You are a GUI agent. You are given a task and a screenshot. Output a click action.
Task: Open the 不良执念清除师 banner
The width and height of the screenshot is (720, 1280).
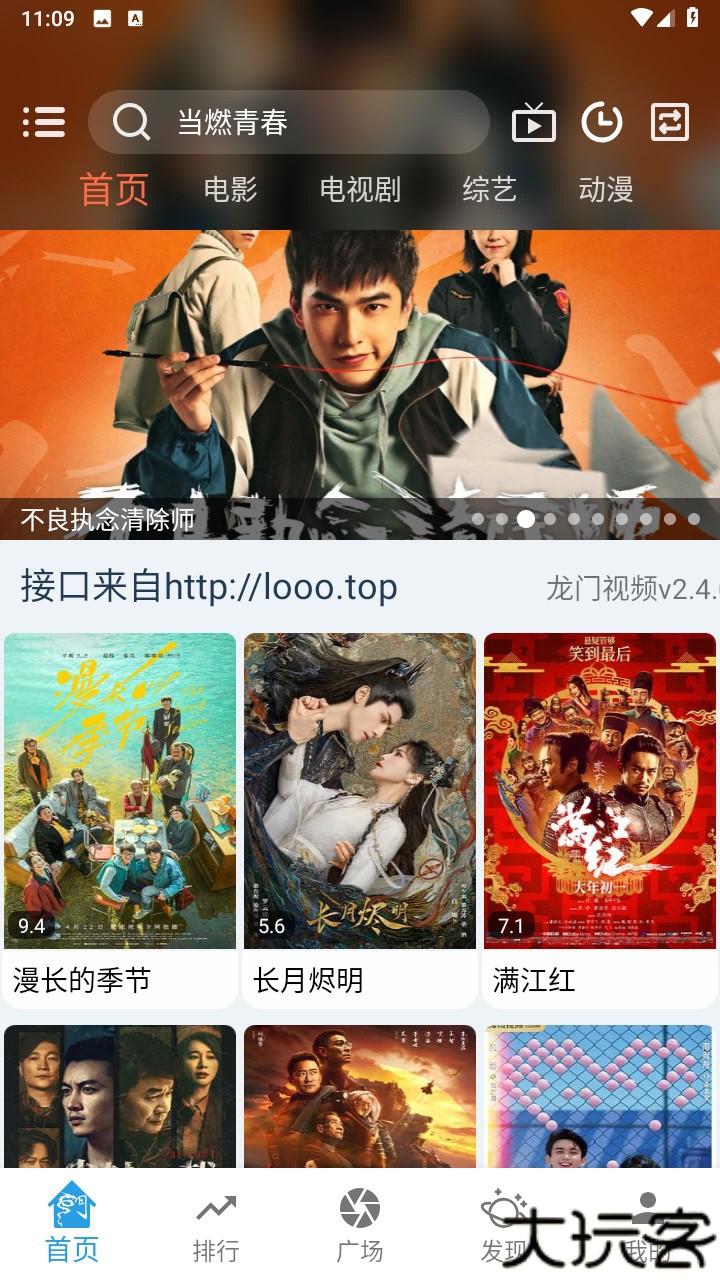coord(360,385)
